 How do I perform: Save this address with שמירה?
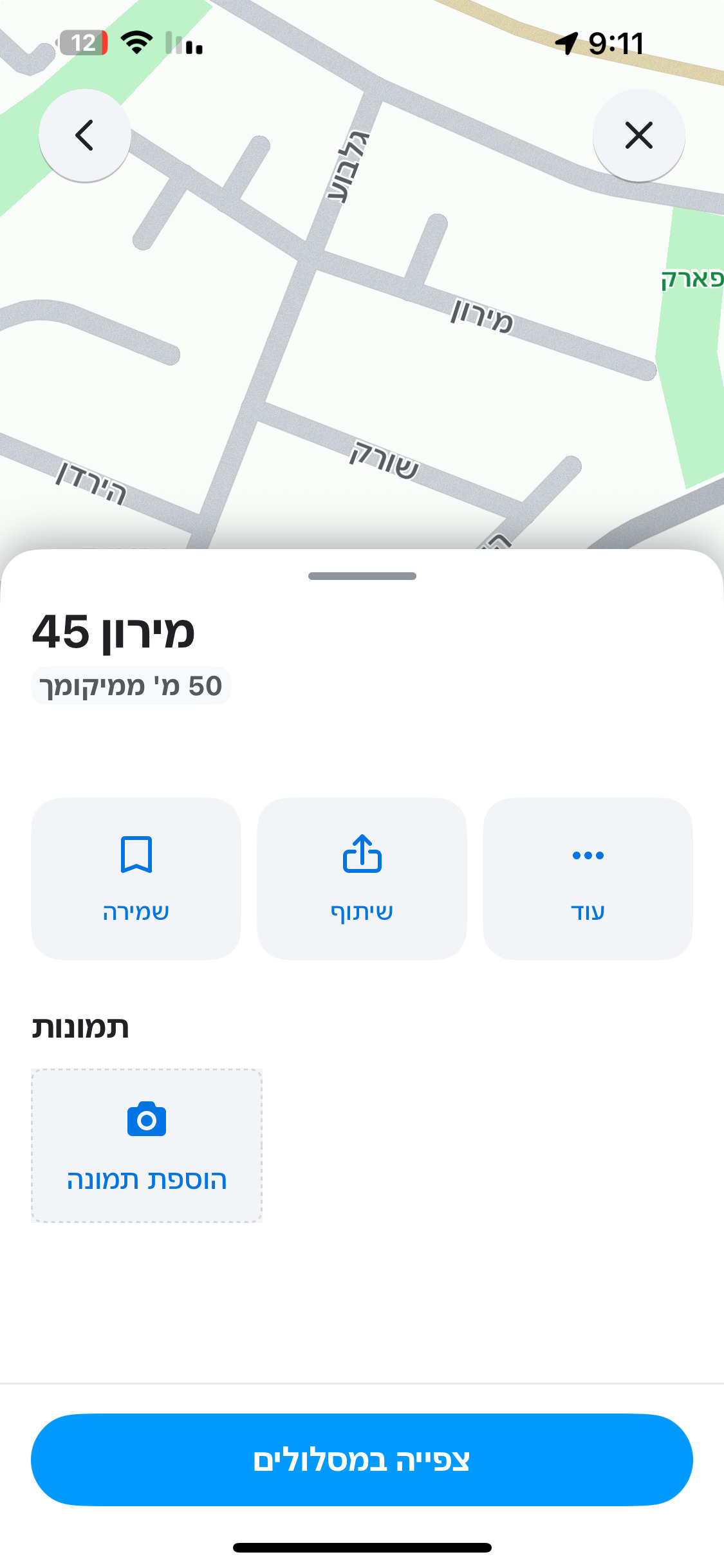tap(136, 878)
